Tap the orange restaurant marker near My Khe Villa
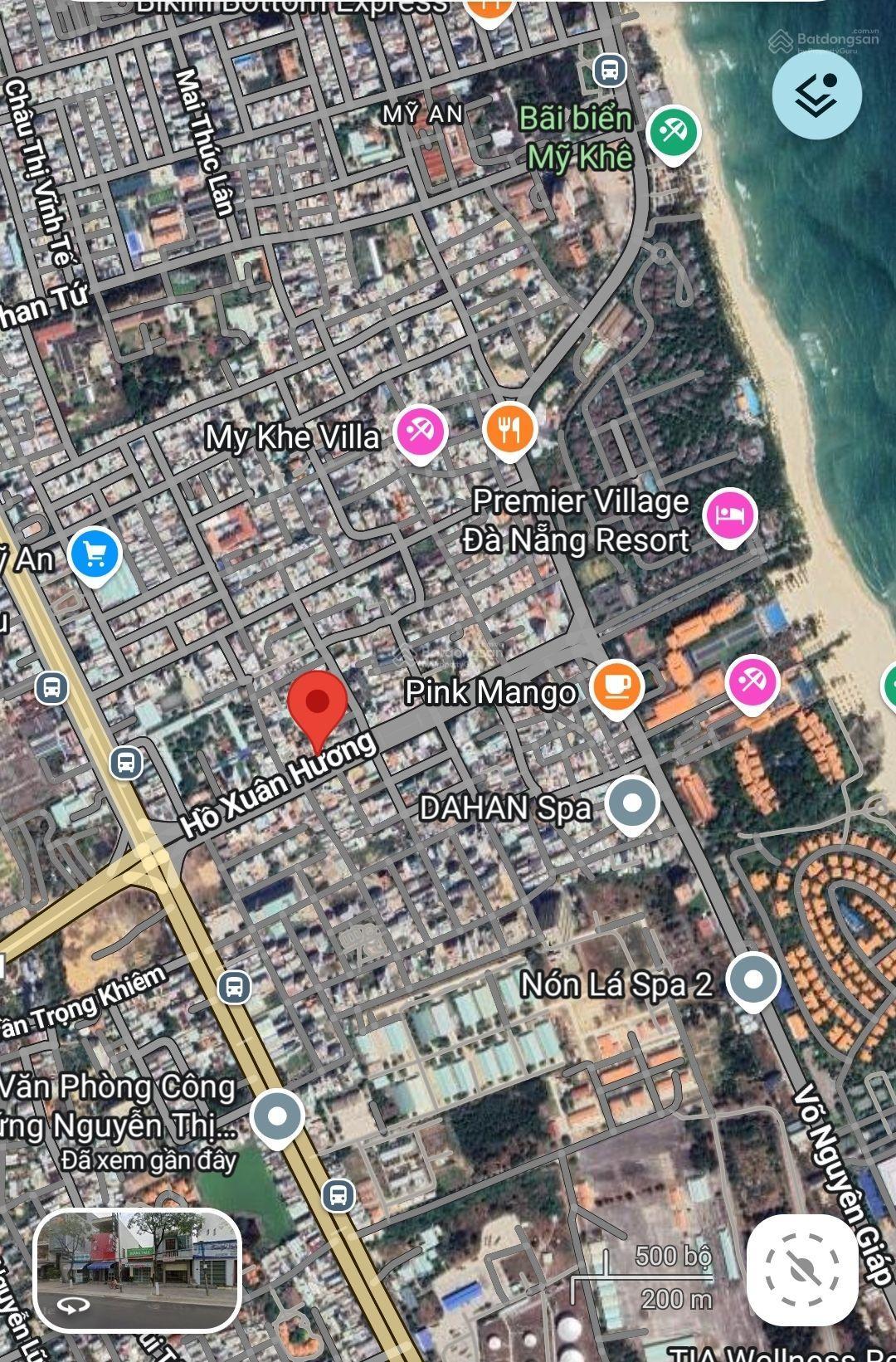Viewport: 896px width, 1362px height. click(x=509, y=429)
